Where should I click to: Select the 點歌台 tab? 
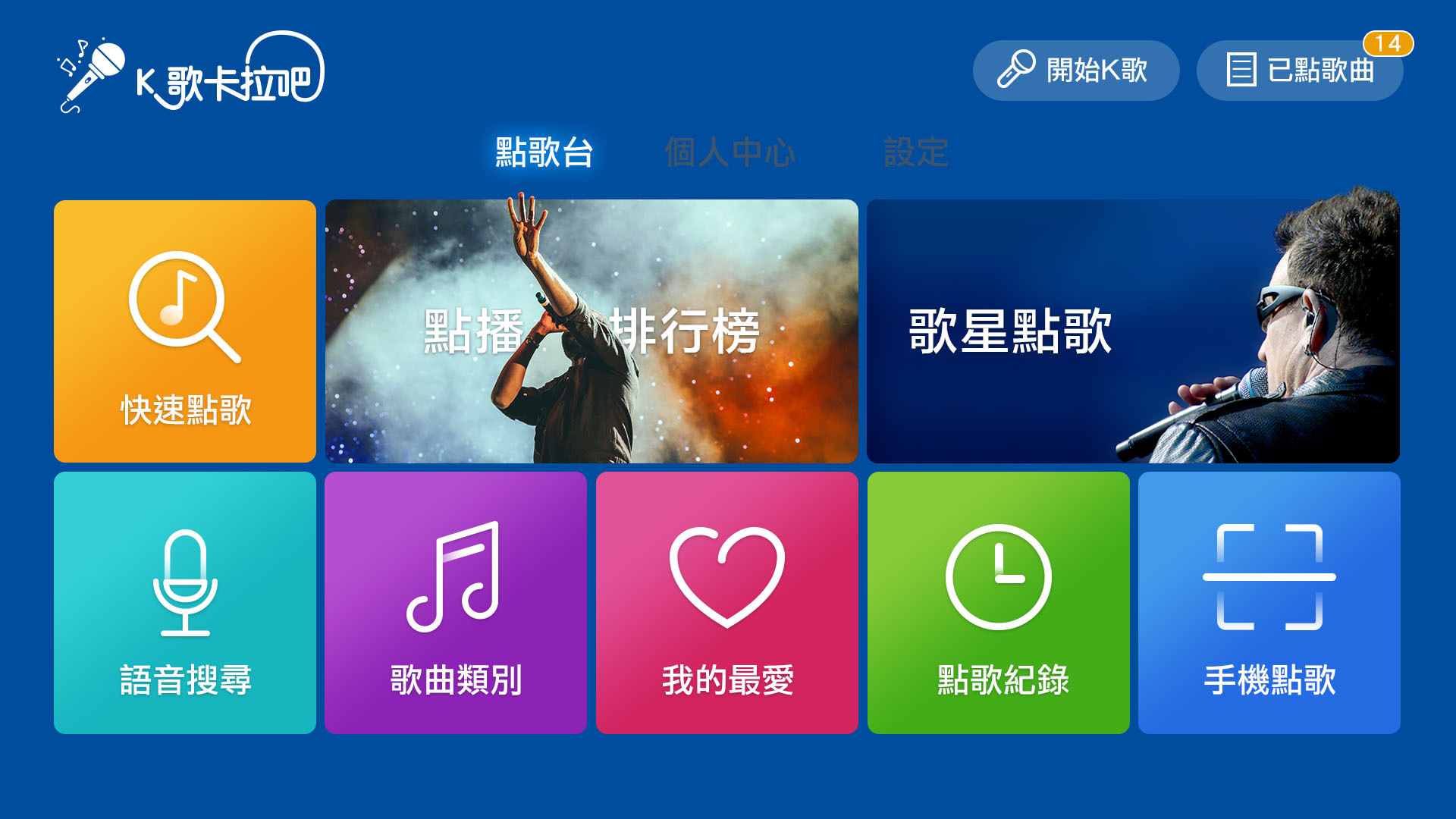(544, 152)
